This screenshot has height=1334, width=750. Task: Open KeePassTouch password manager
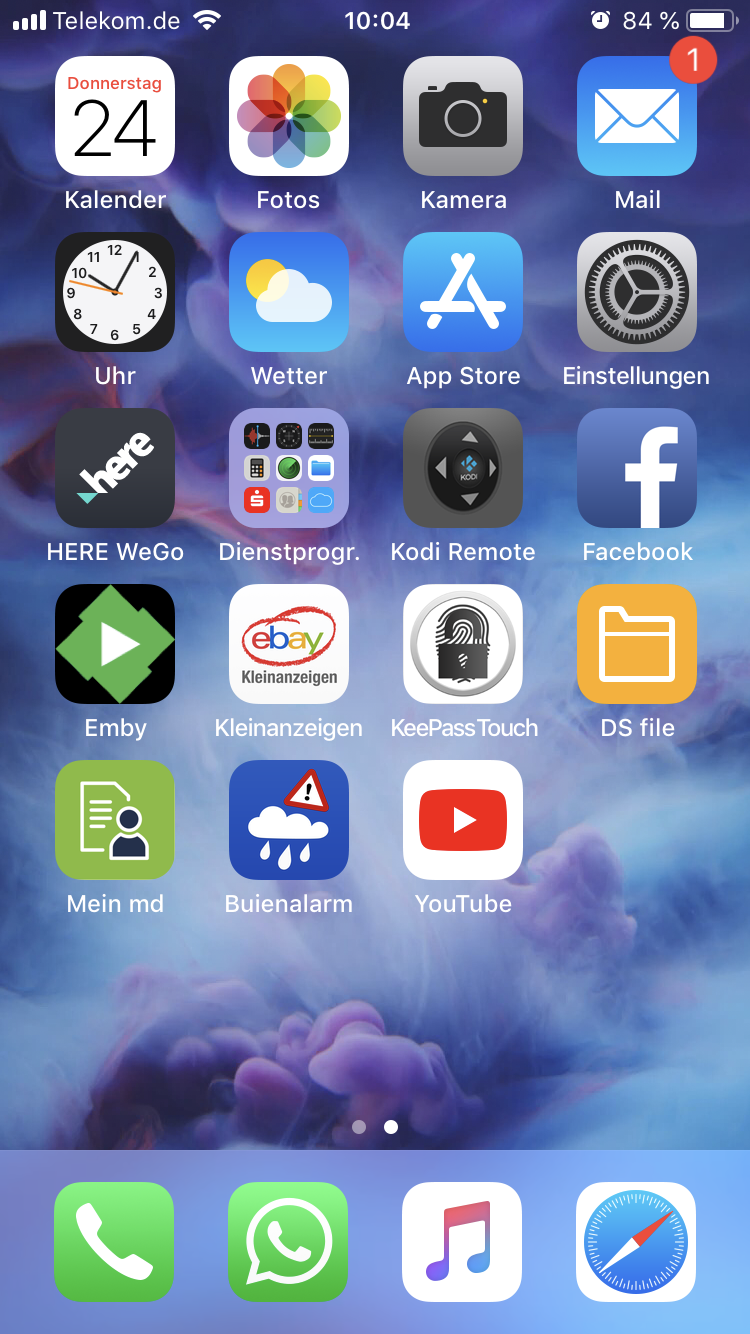coord(463,644)
